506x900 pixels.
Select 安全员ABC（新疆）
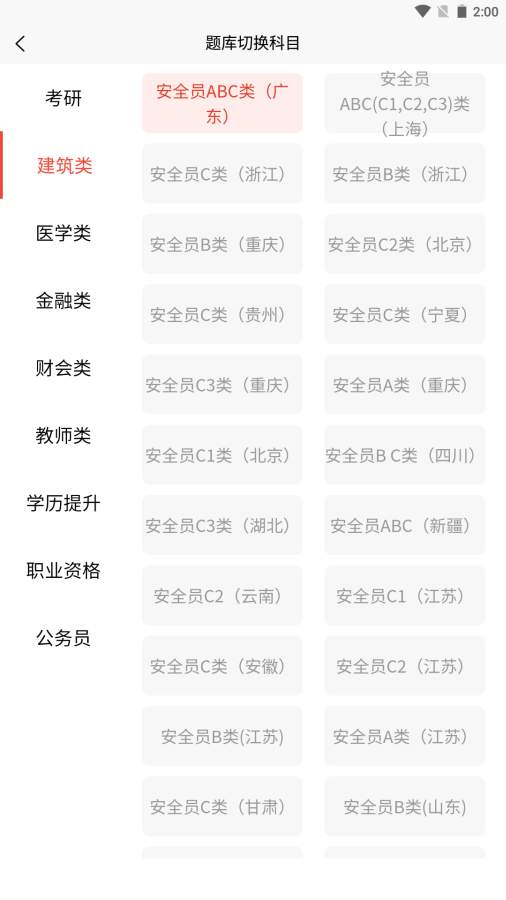click(404, 525)
